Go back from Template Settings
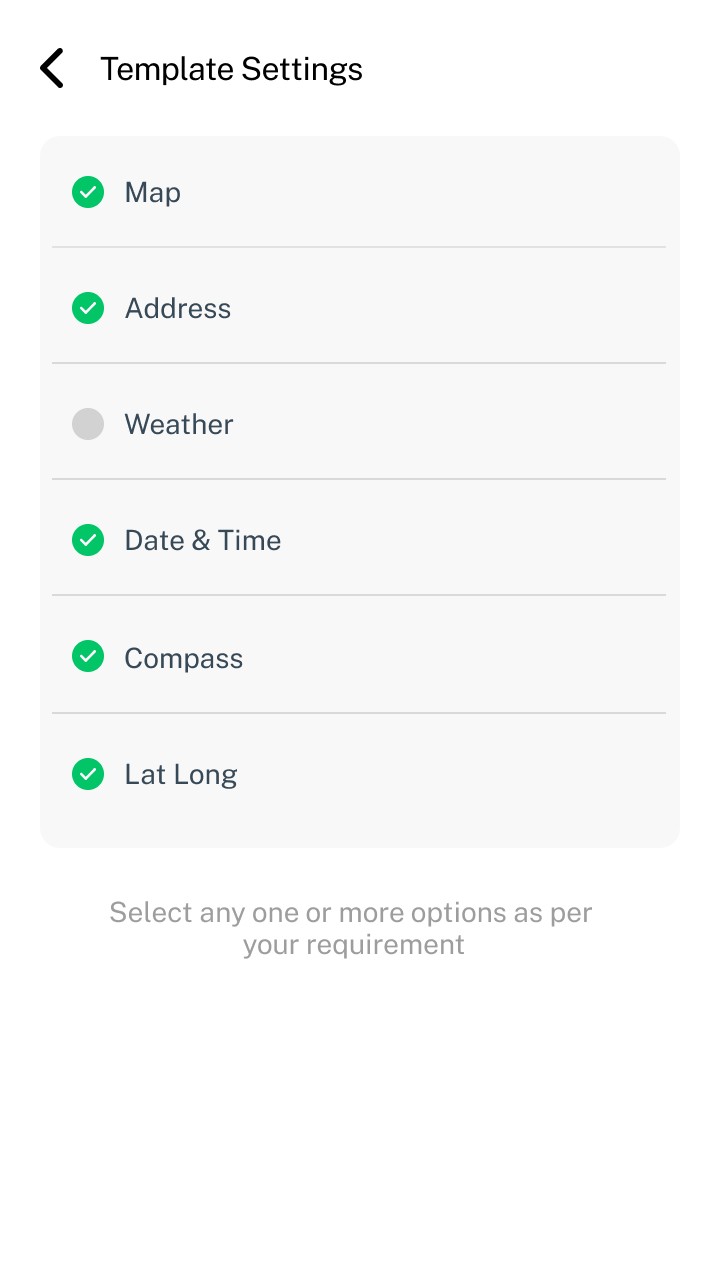The image size is (720, 1280). pyautogui.click(x=52, y=69)
